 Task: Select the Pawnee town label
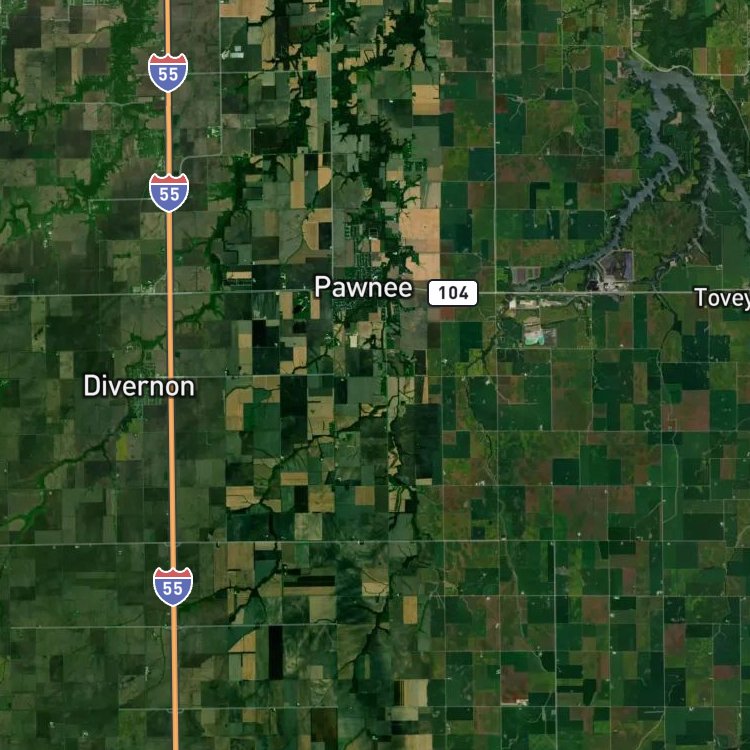point(363,287)
